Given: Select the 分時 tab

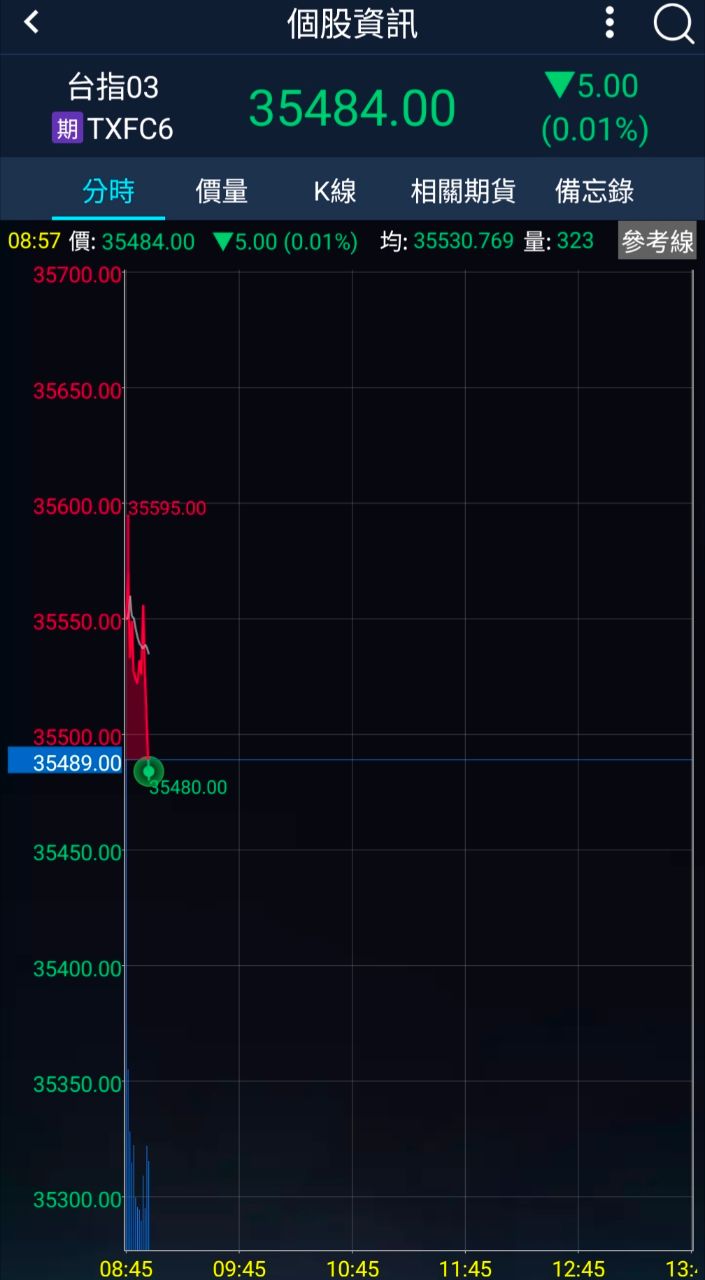Looking at the screenshot, I should (108, 191).
